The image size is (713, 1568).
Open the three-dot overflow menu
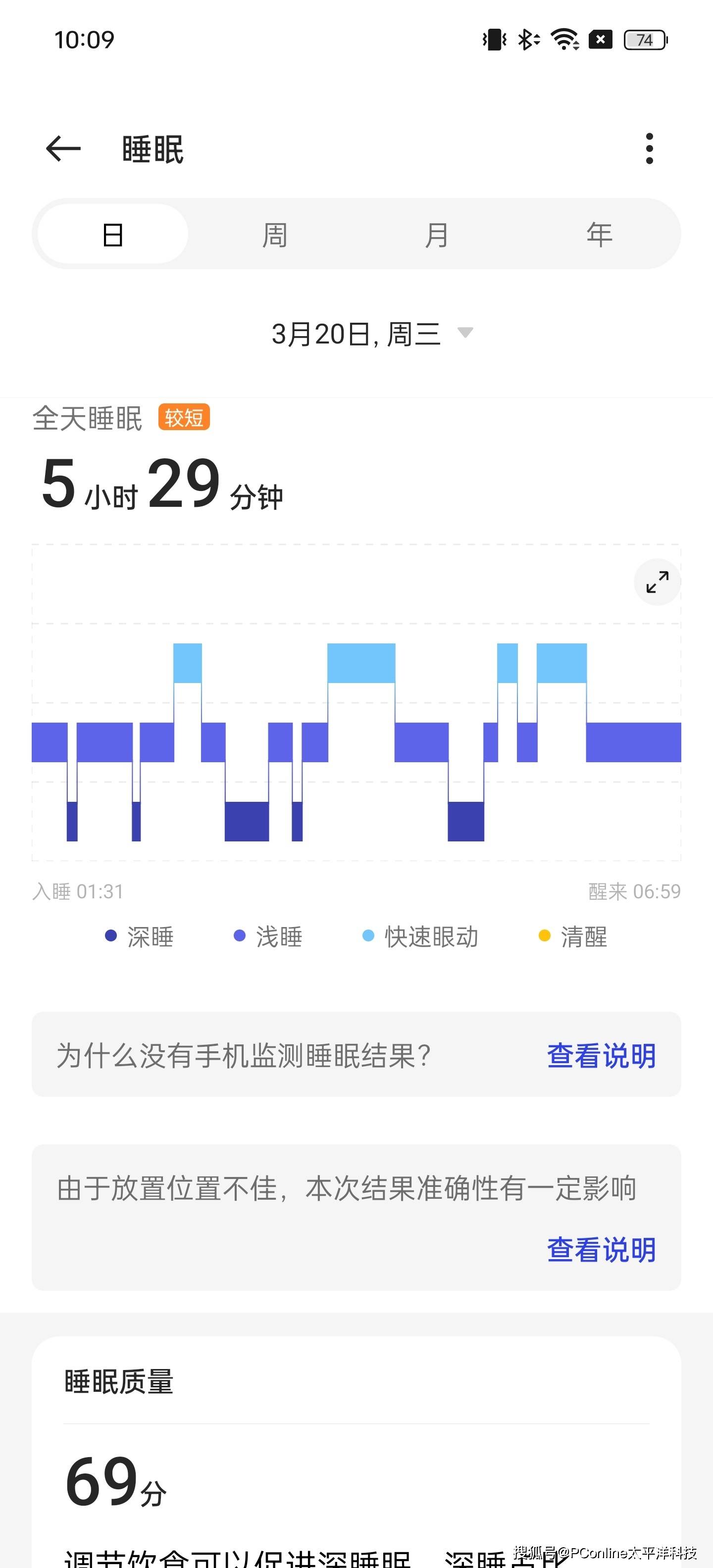(x=649, y=148)
